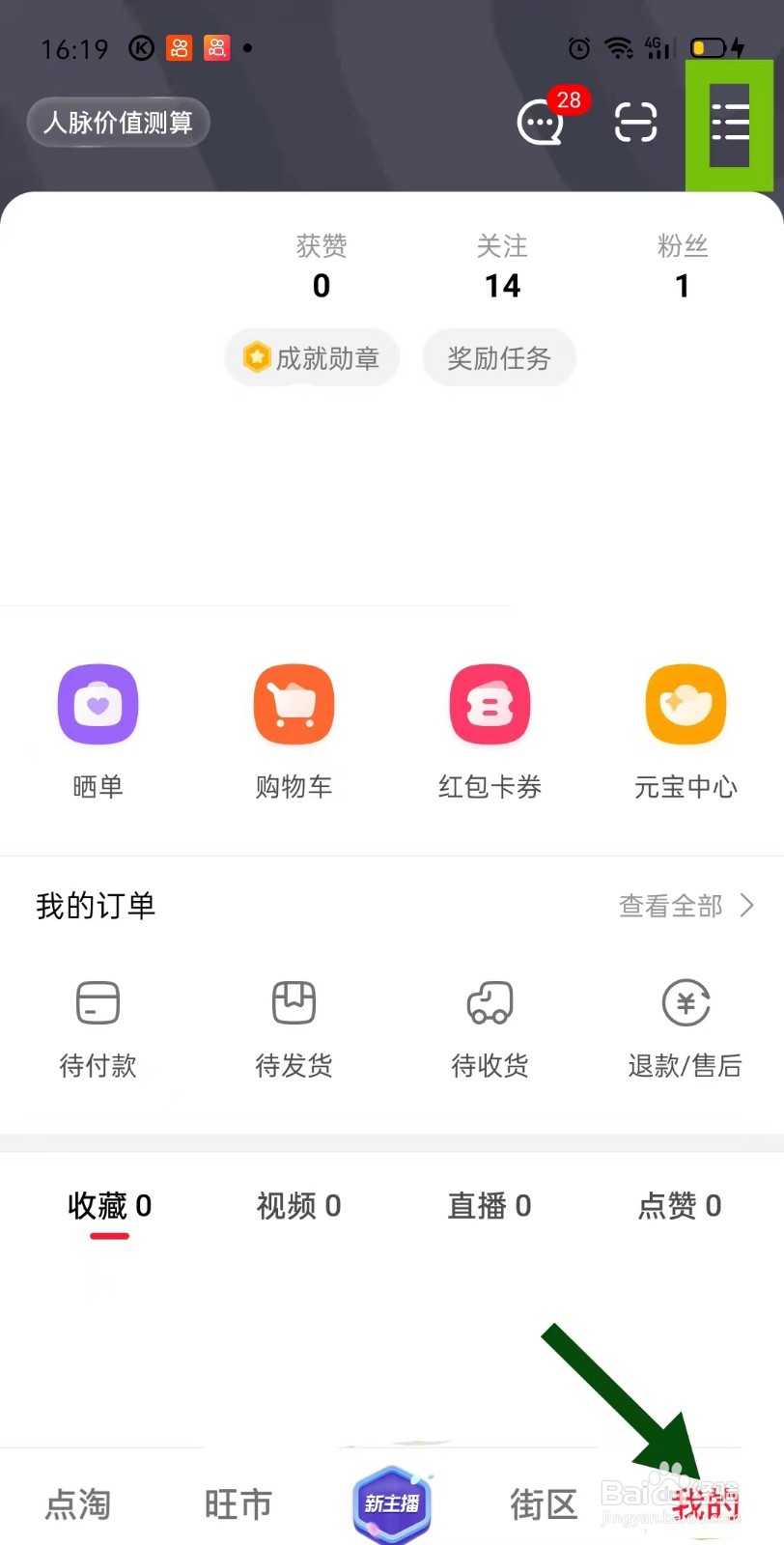Image resolution: width=784 pixels, height=1545 pixels.
Task: Open the 成就勋章 chip
Action: click(x=312, y=358)
